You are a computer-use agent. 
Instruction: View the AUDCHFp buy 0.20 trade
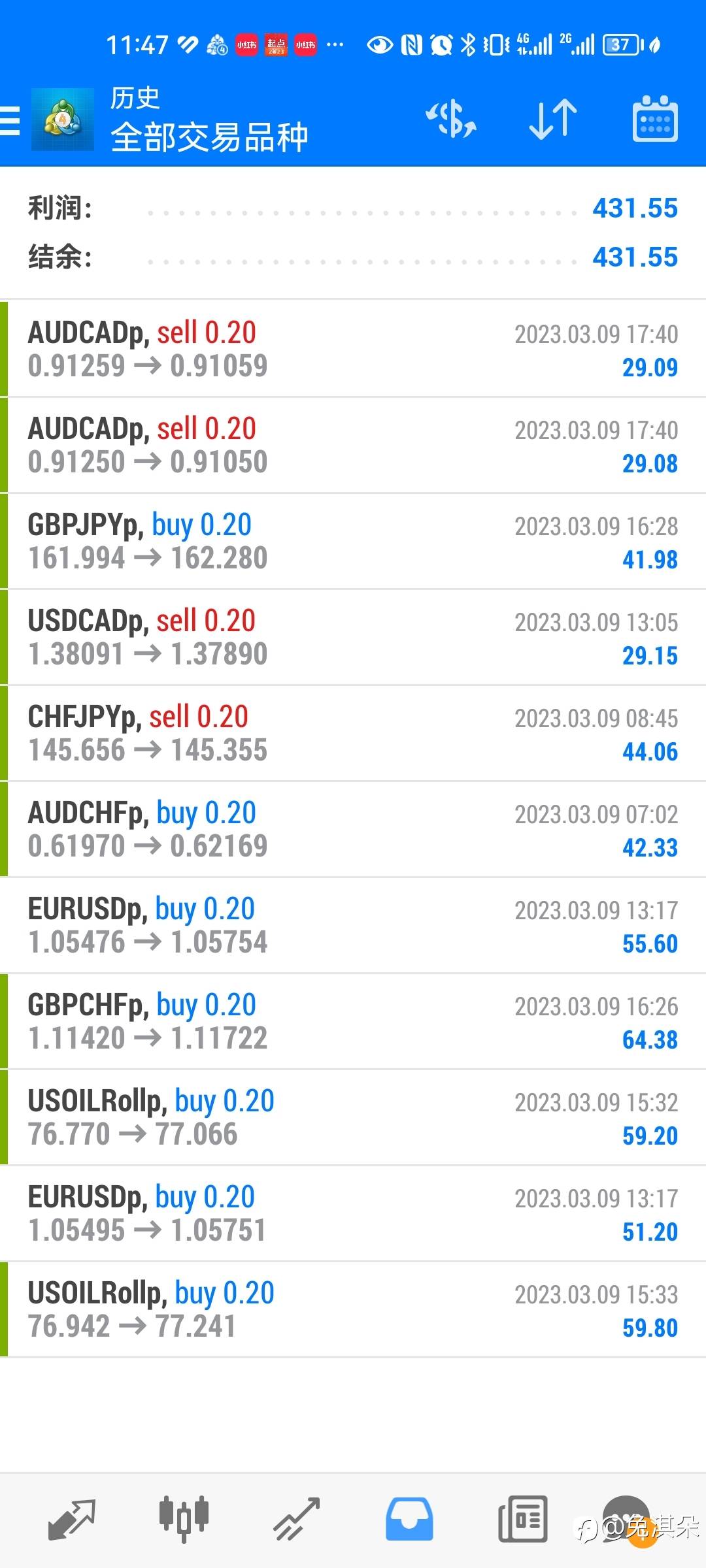click(x=353, y=829)
